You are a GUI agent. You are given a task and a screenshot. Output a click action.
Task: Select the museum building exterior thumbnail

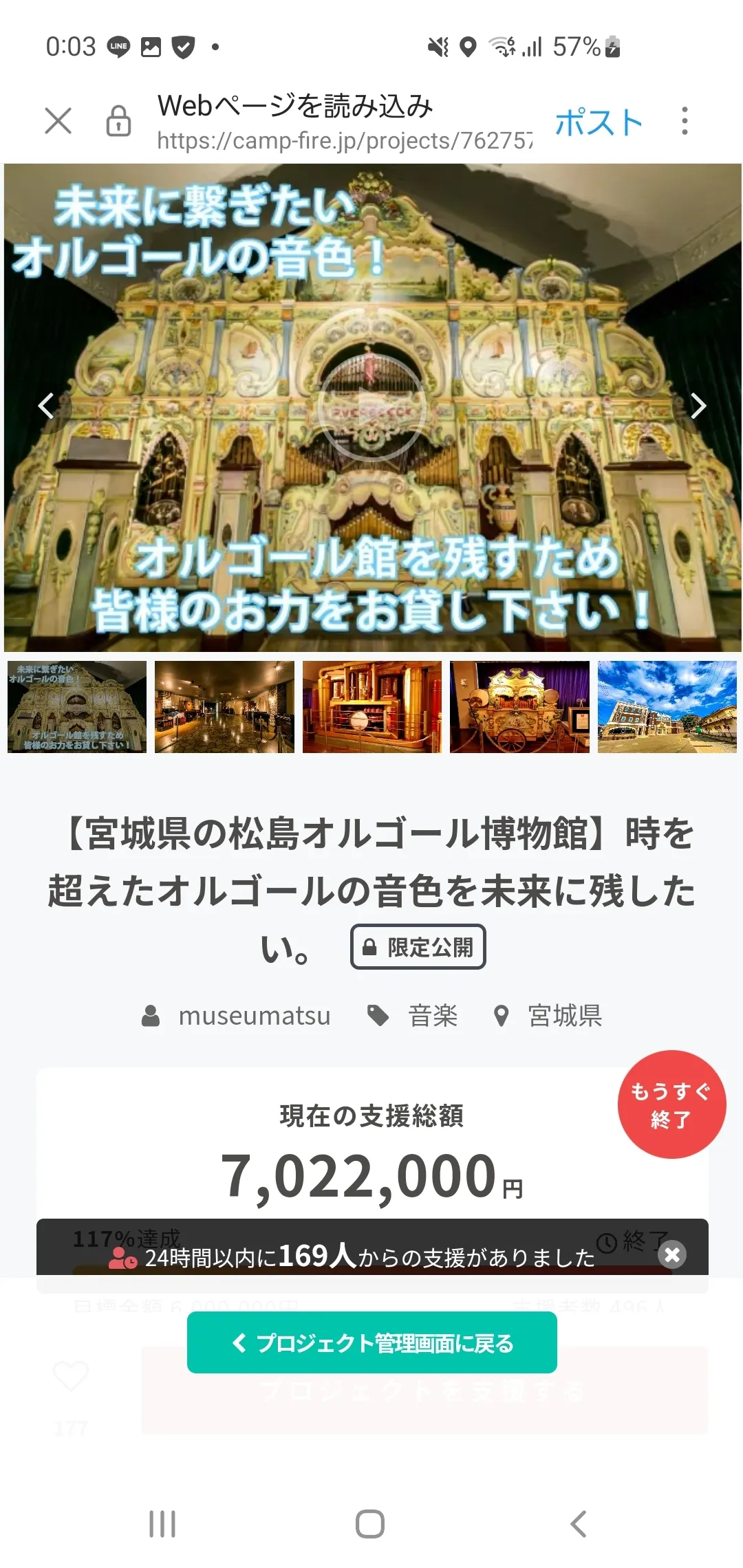pos(667,707)
